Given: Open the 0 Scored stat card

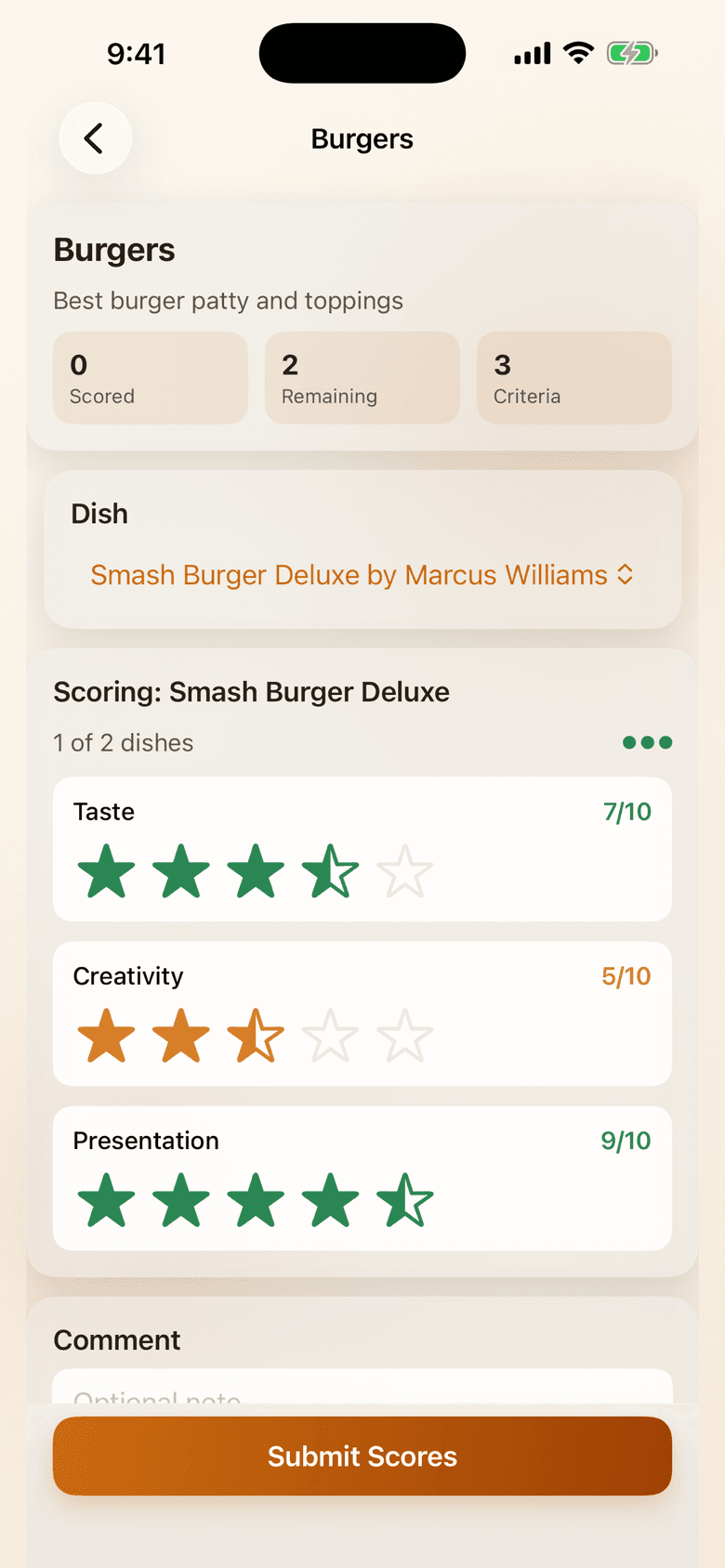Looking at the screenshot, I should [x=150, y=377].
